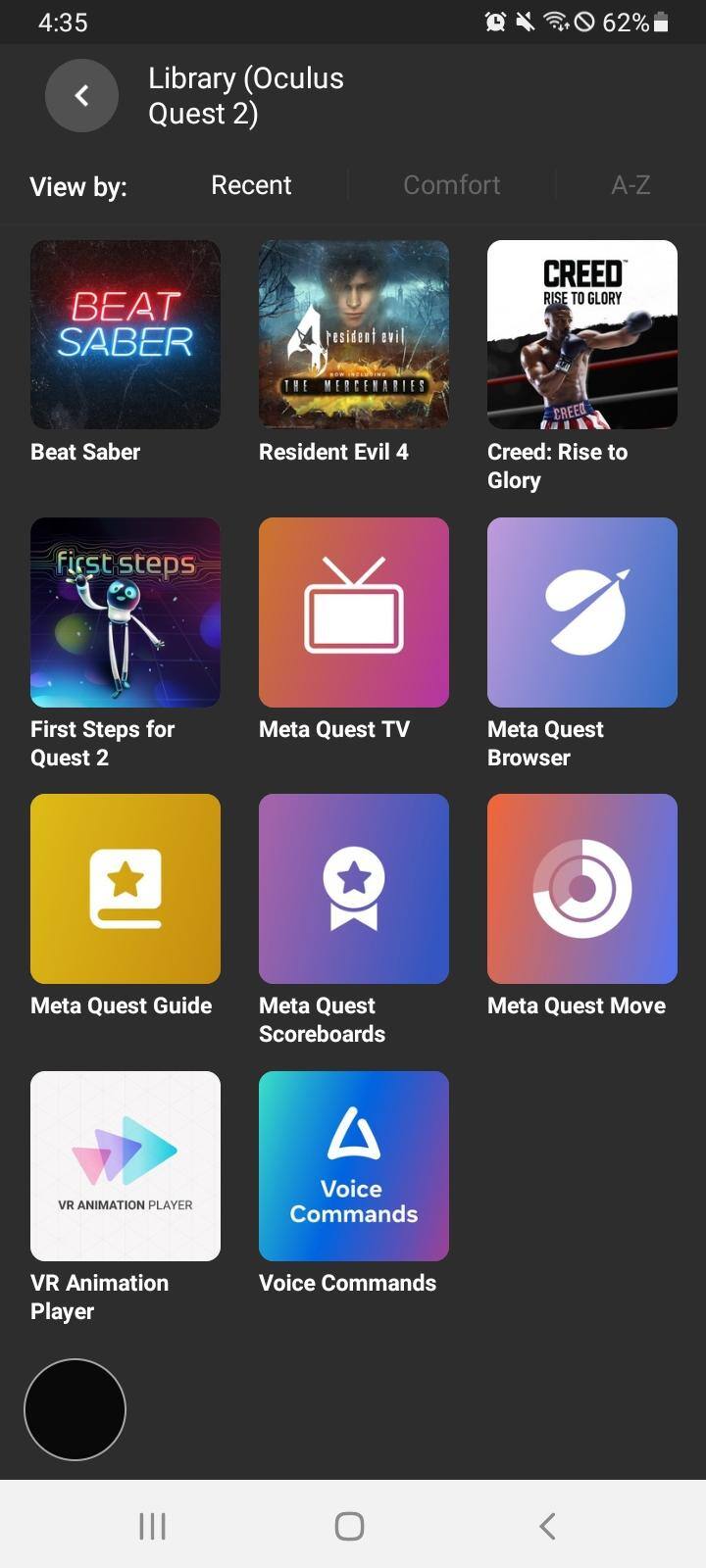Open Meta Quest Browser
This screenshot has width=706, height=1568.
tap(582, 612)
